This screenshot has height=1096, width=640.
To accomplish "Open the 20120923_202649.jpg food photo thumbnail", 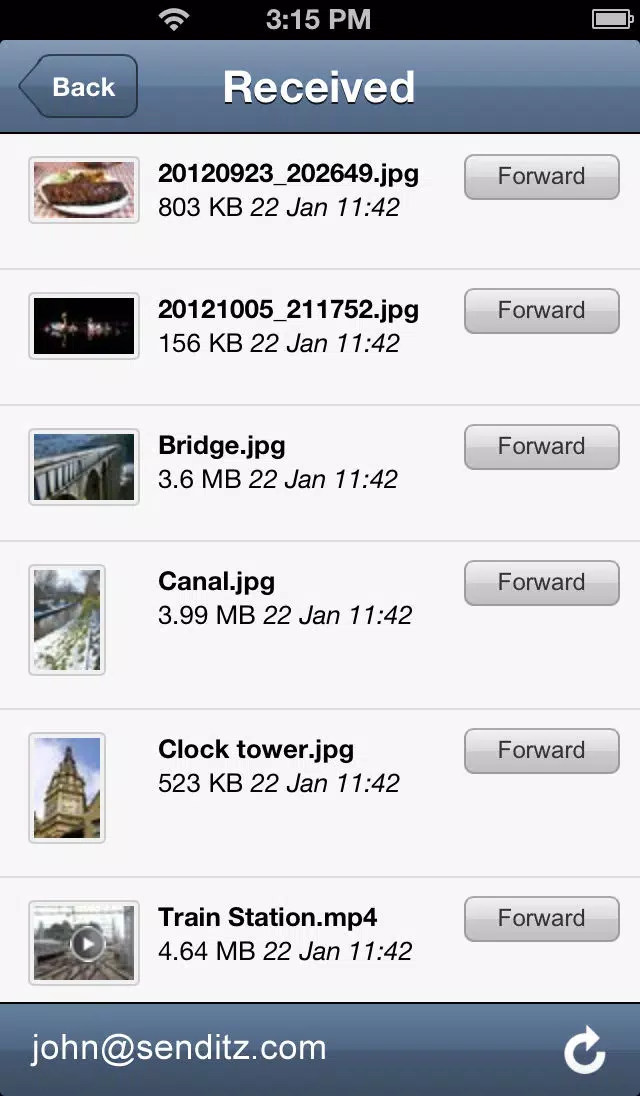I will point(84,190).
